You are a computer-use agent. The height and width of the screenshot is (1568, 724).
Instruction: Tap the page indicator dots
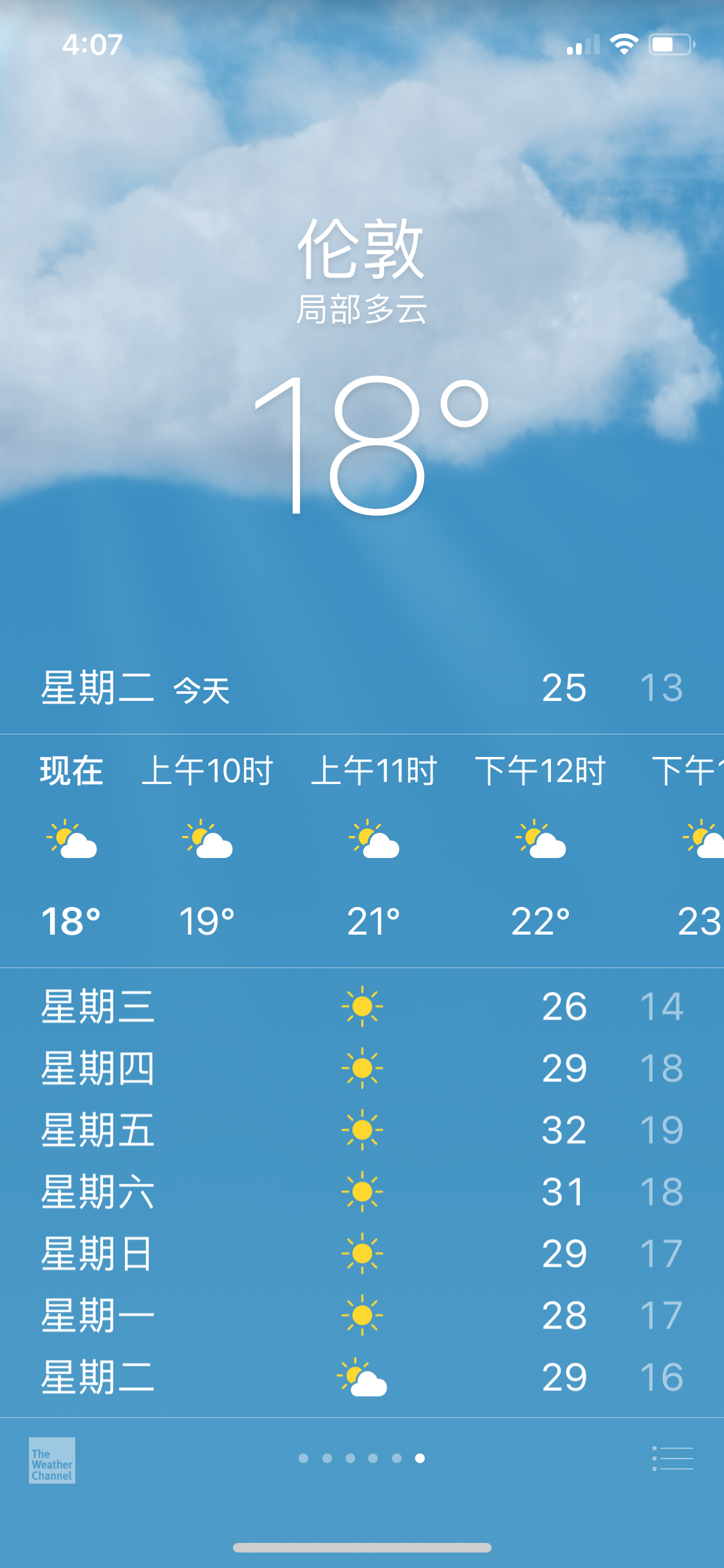click(361, 1459)
